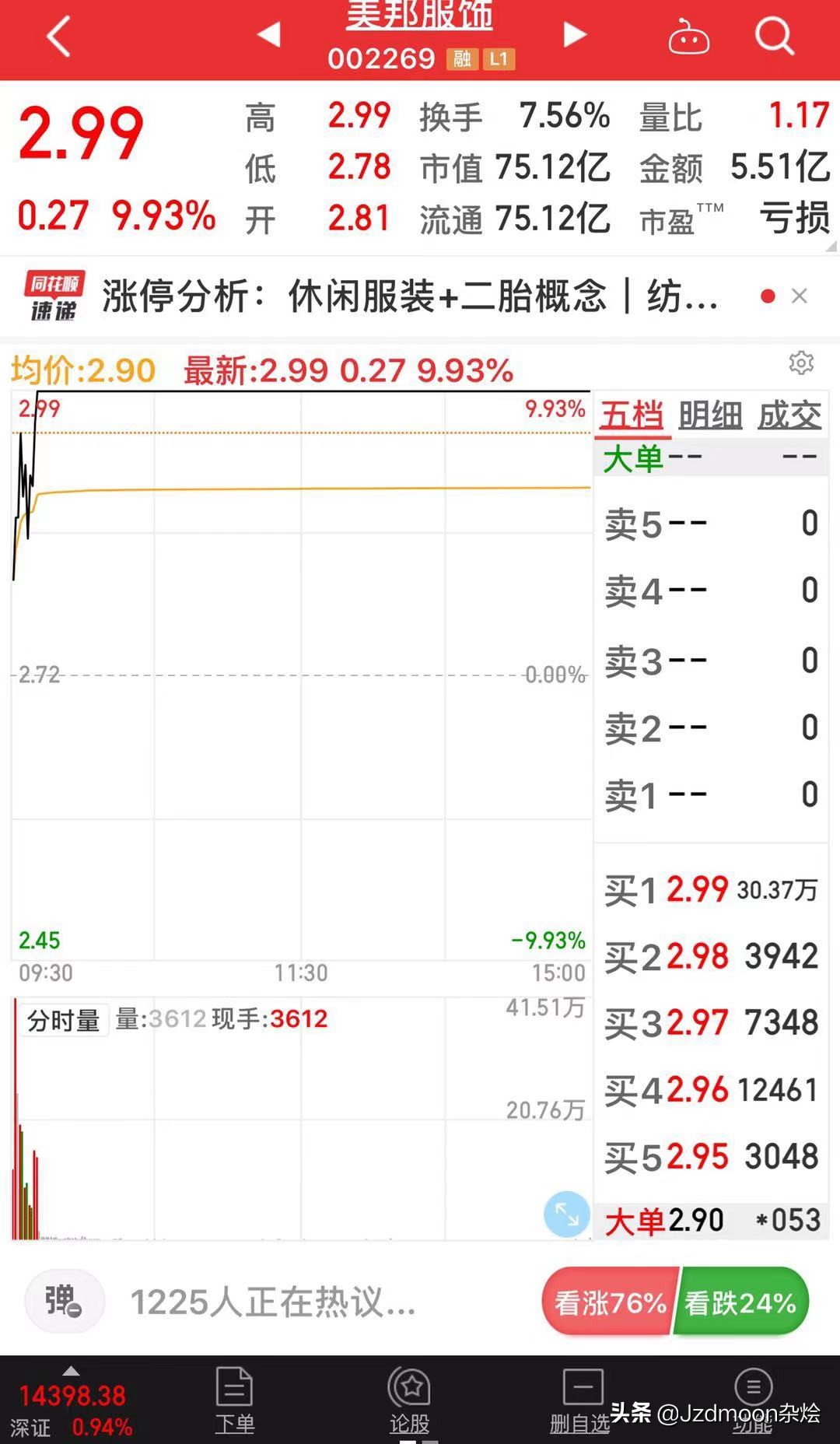Screen dimensions: 840x1444
Task: Switch to the 五档 tab
Action: 632,415
